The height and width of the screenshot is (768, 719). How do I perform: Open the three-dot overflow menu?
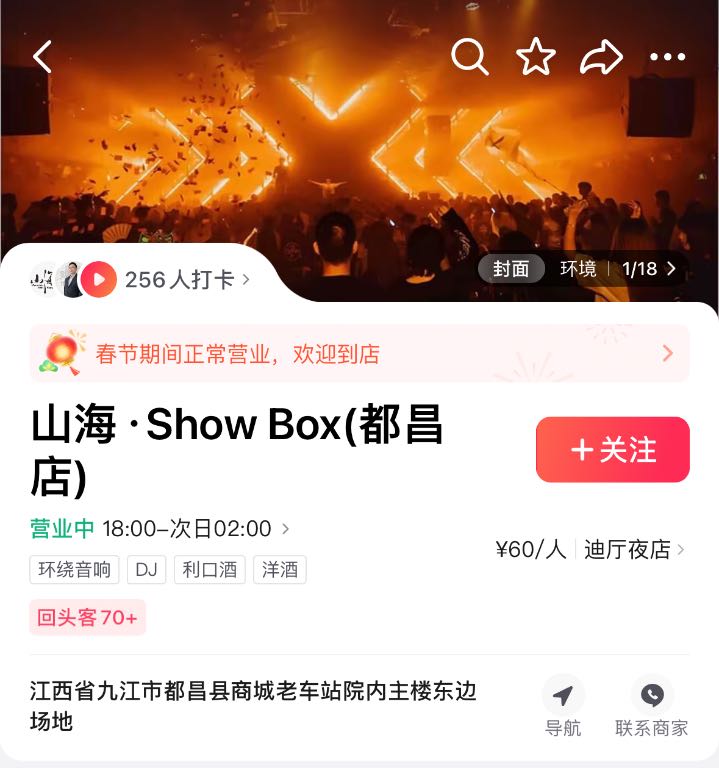tap(668, 57)
